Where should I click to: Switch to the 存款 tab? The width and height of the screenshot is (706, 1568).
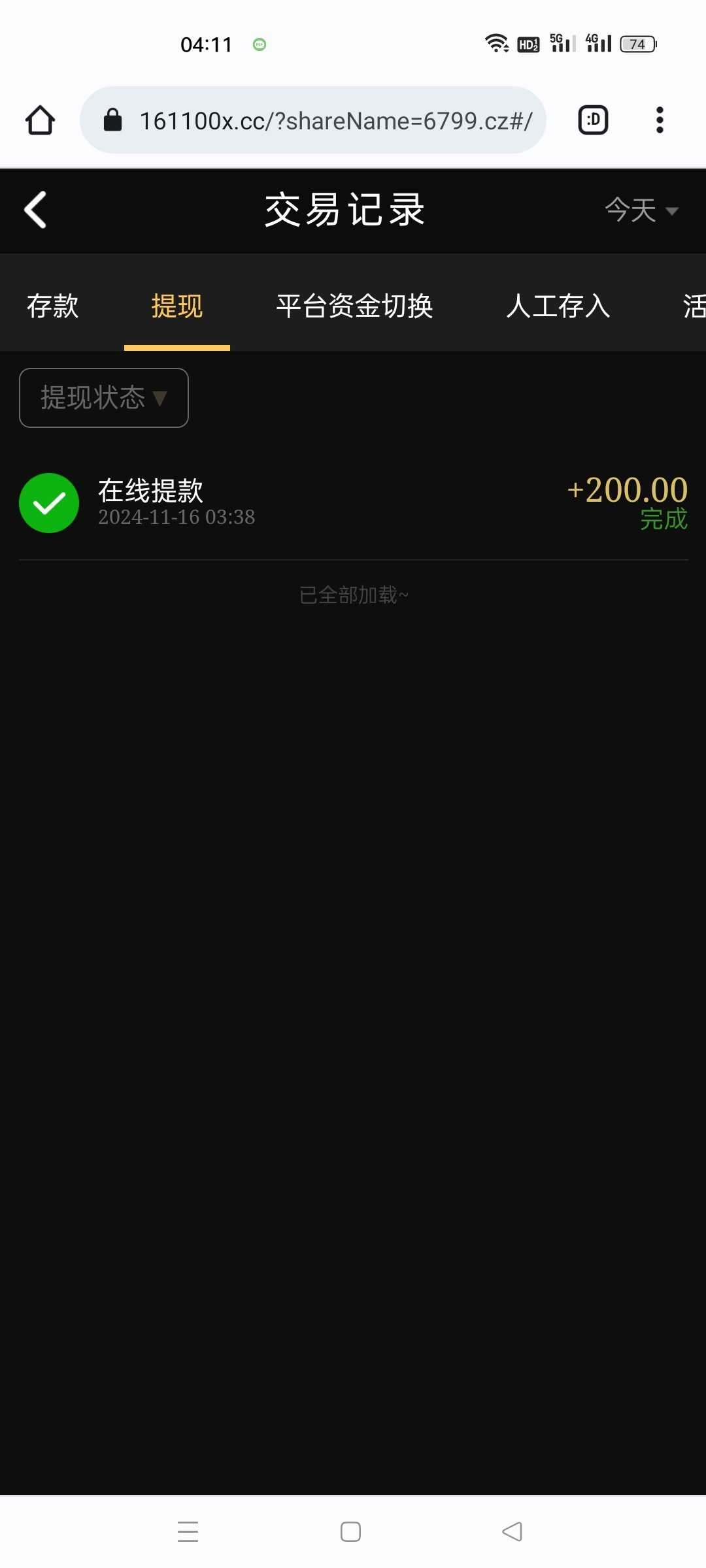click(x=52, y=306)
